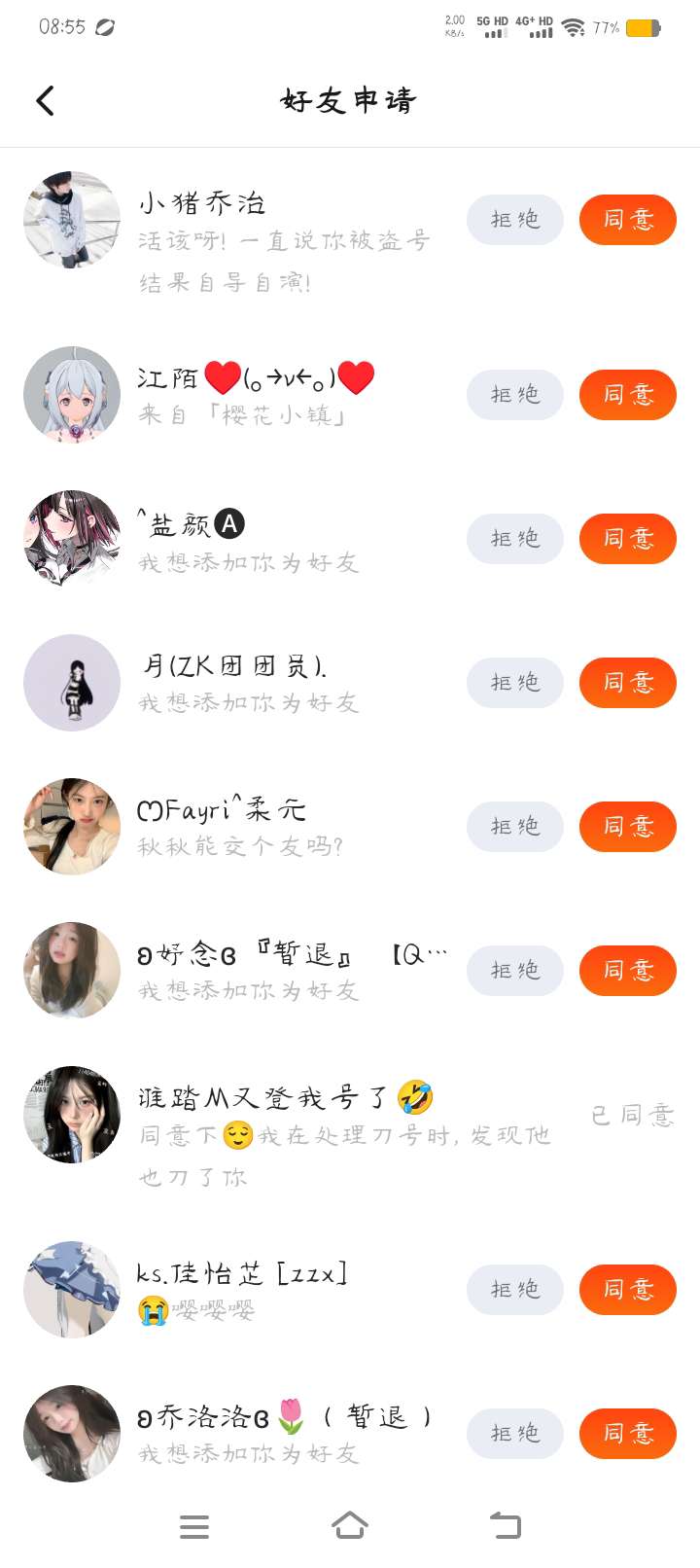Reject 好念's friend request

click(514, 971)
